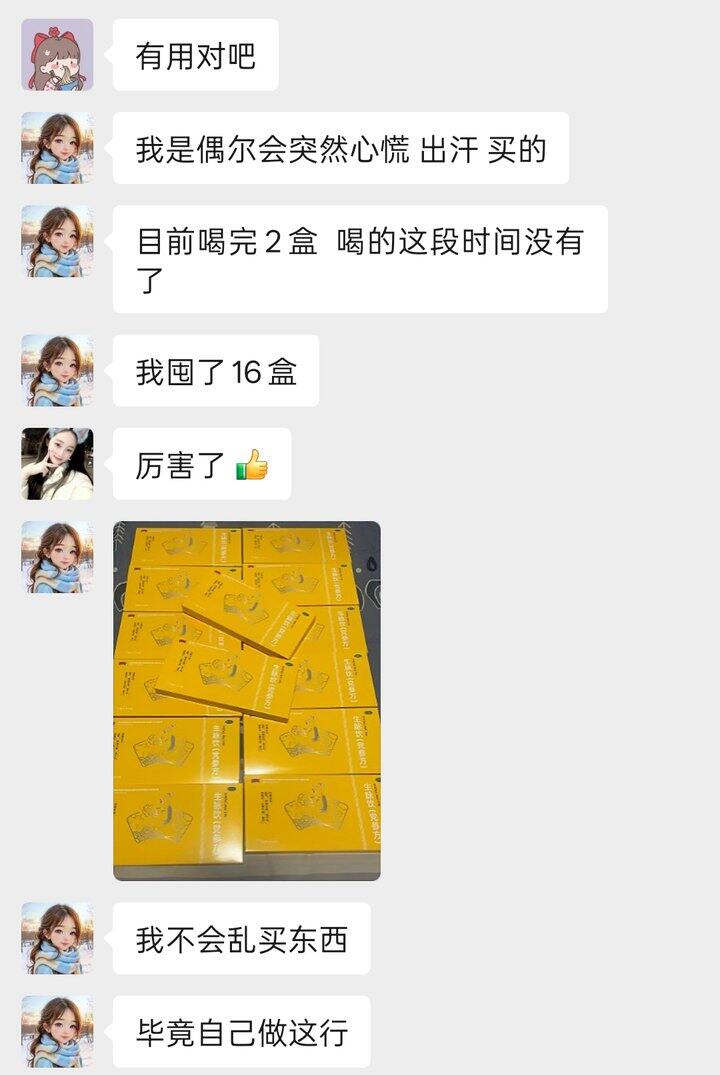
Task: Tap avatar next to "我囤了16盒" message
Action: coord(57,370)
